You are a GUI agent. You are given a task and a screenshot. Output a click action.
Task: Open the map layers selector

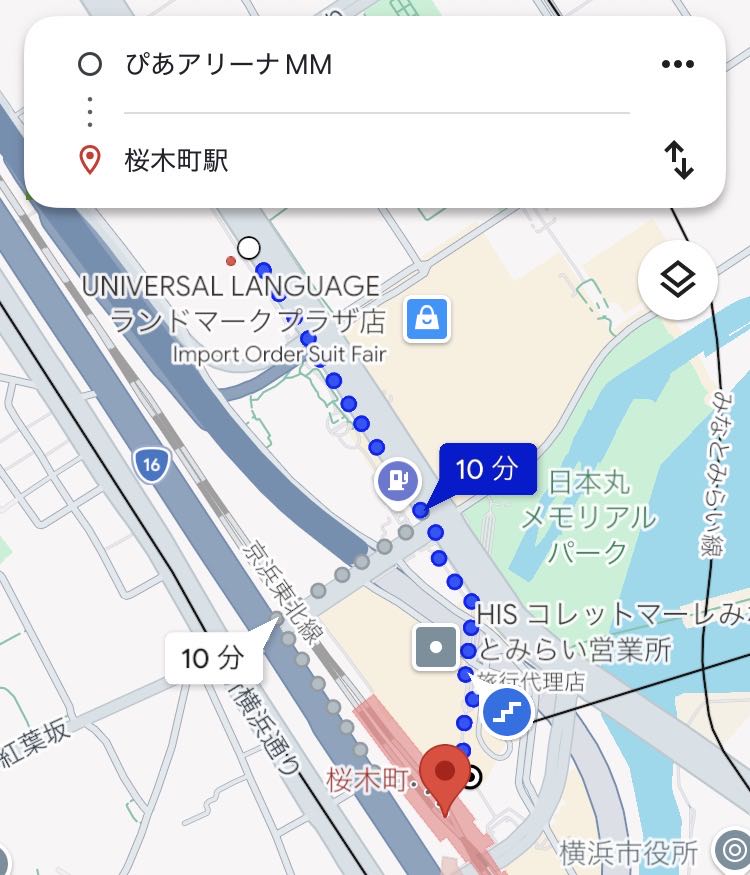[677, 281]
